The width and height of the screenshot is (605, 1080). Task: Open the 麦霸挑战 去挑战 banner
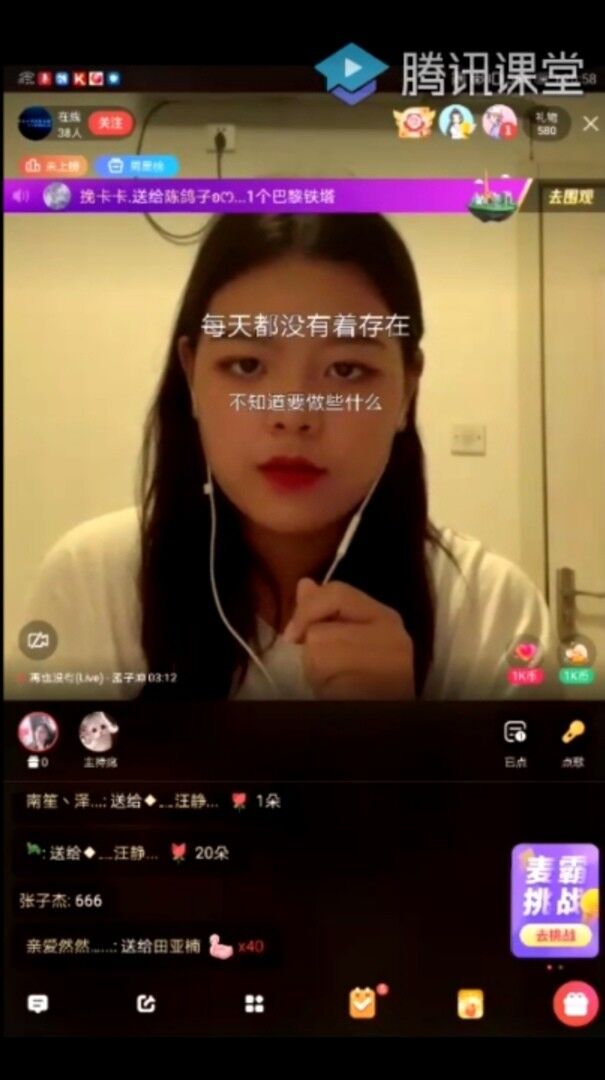click(555, 900)
